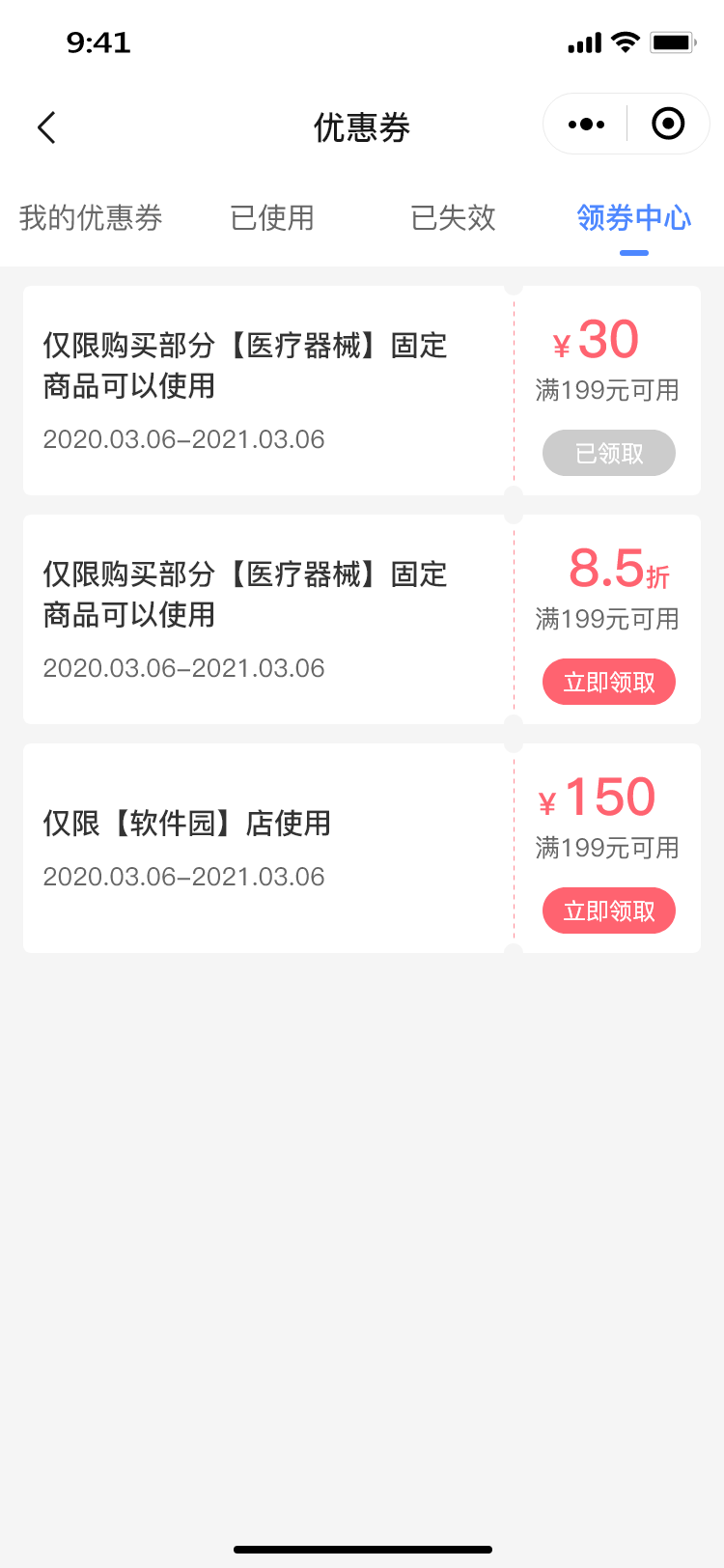This screenshot has height=1568, width=724.
Task: Go back using the top-left arrow
Action: click(x=46, y=127)
